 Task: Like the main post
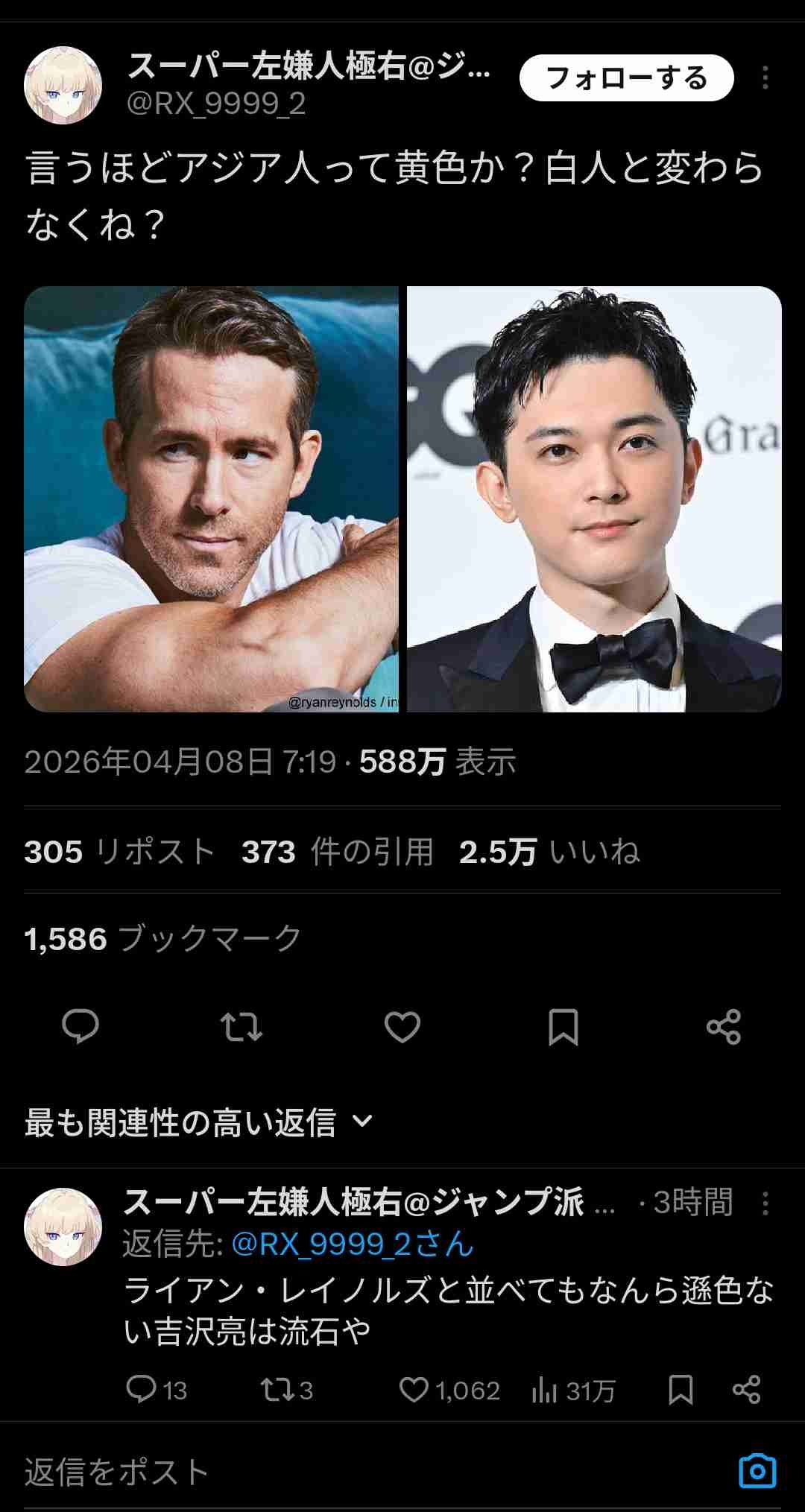402,1027
